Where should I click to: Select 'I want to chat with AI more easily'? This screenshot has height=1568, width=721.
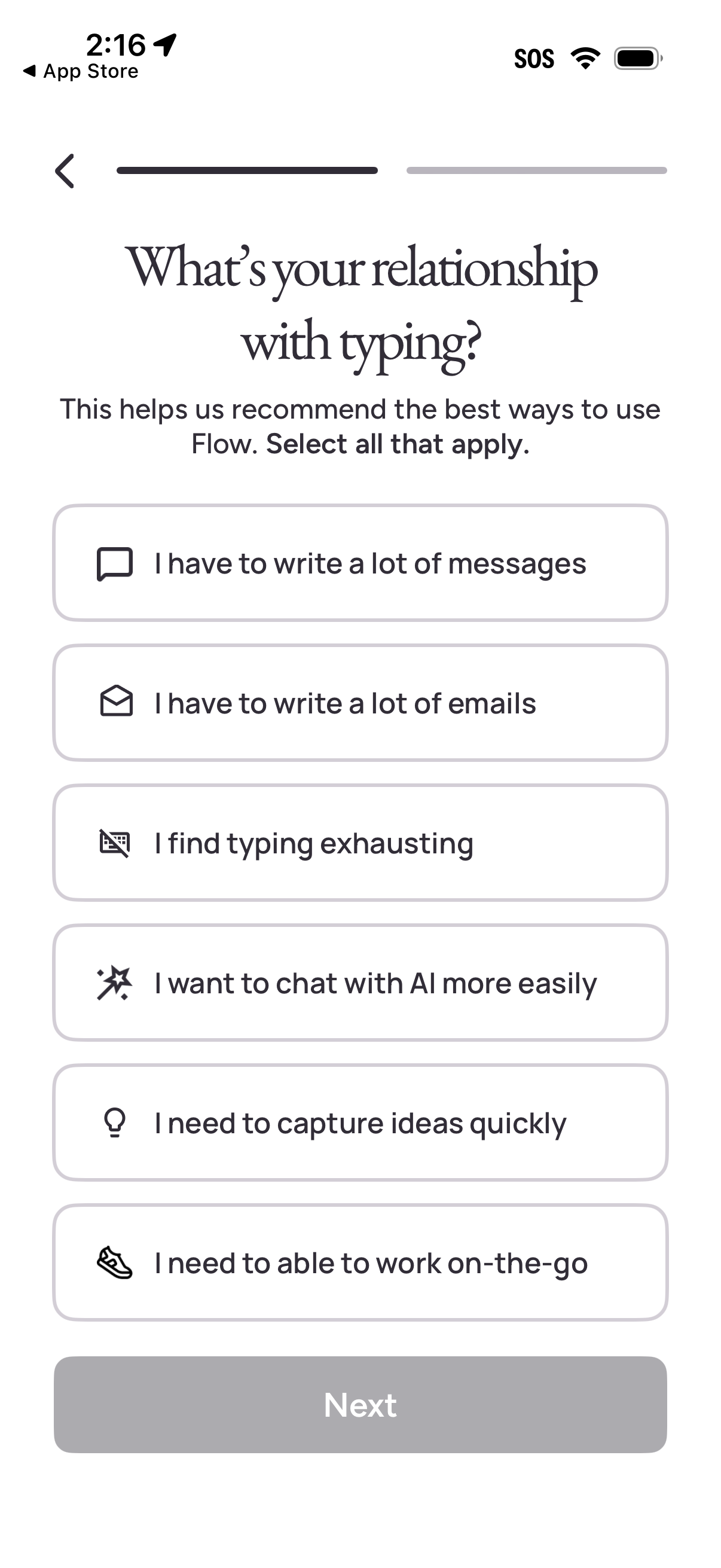click(x=361, y=983)
